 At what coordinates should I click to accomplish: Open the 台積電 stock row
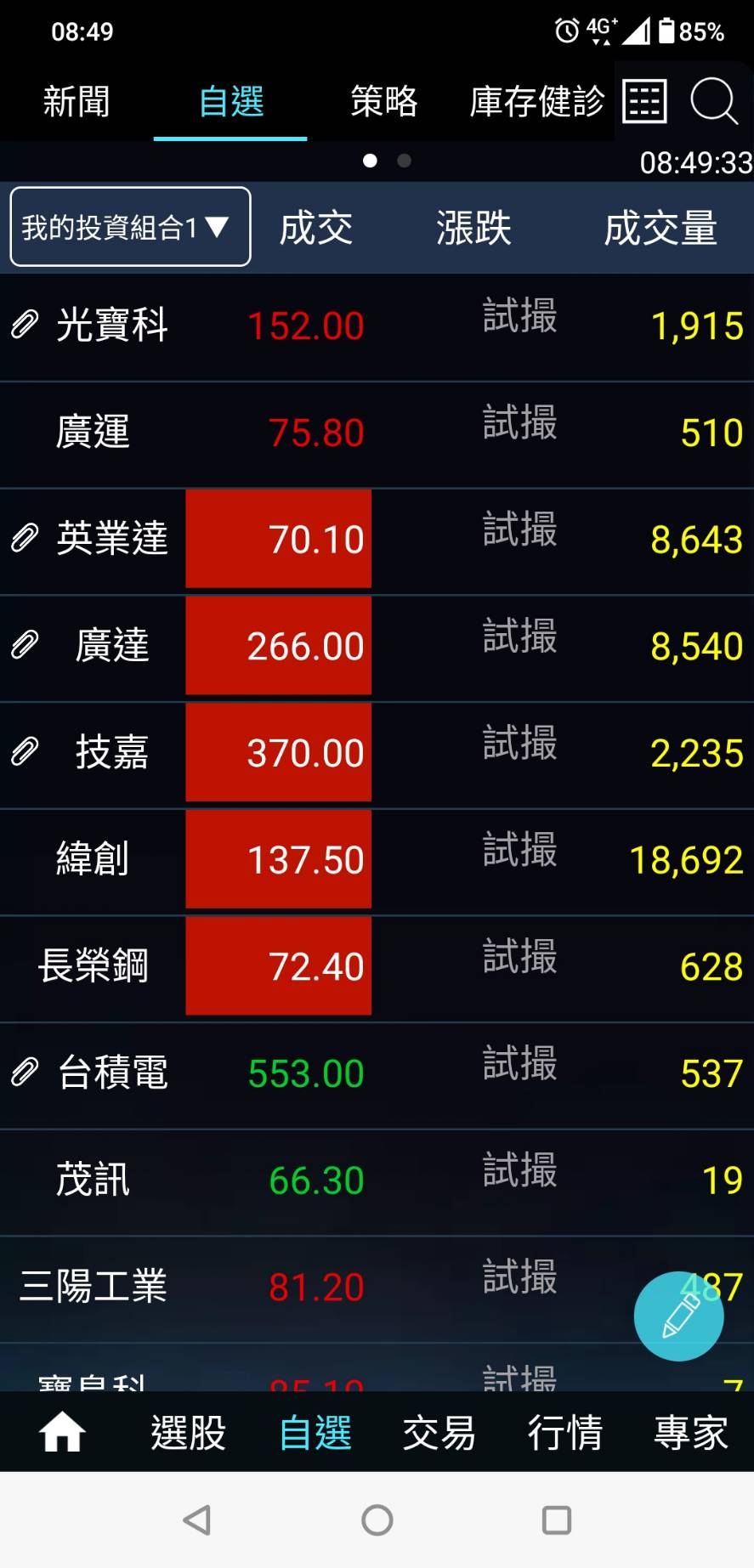point(377,1074)
